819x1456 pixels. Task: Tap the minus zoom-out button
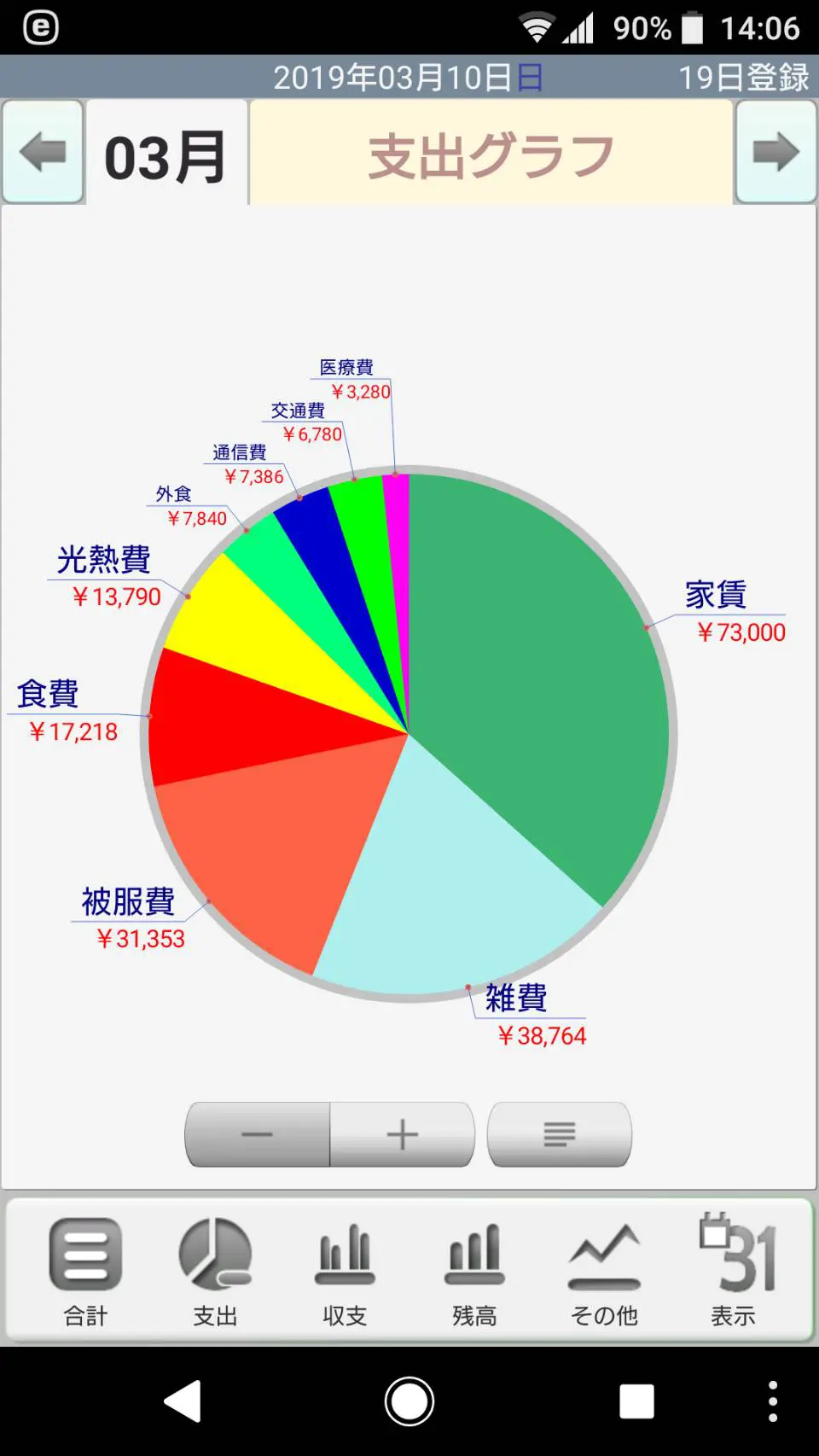(258, 1134)
